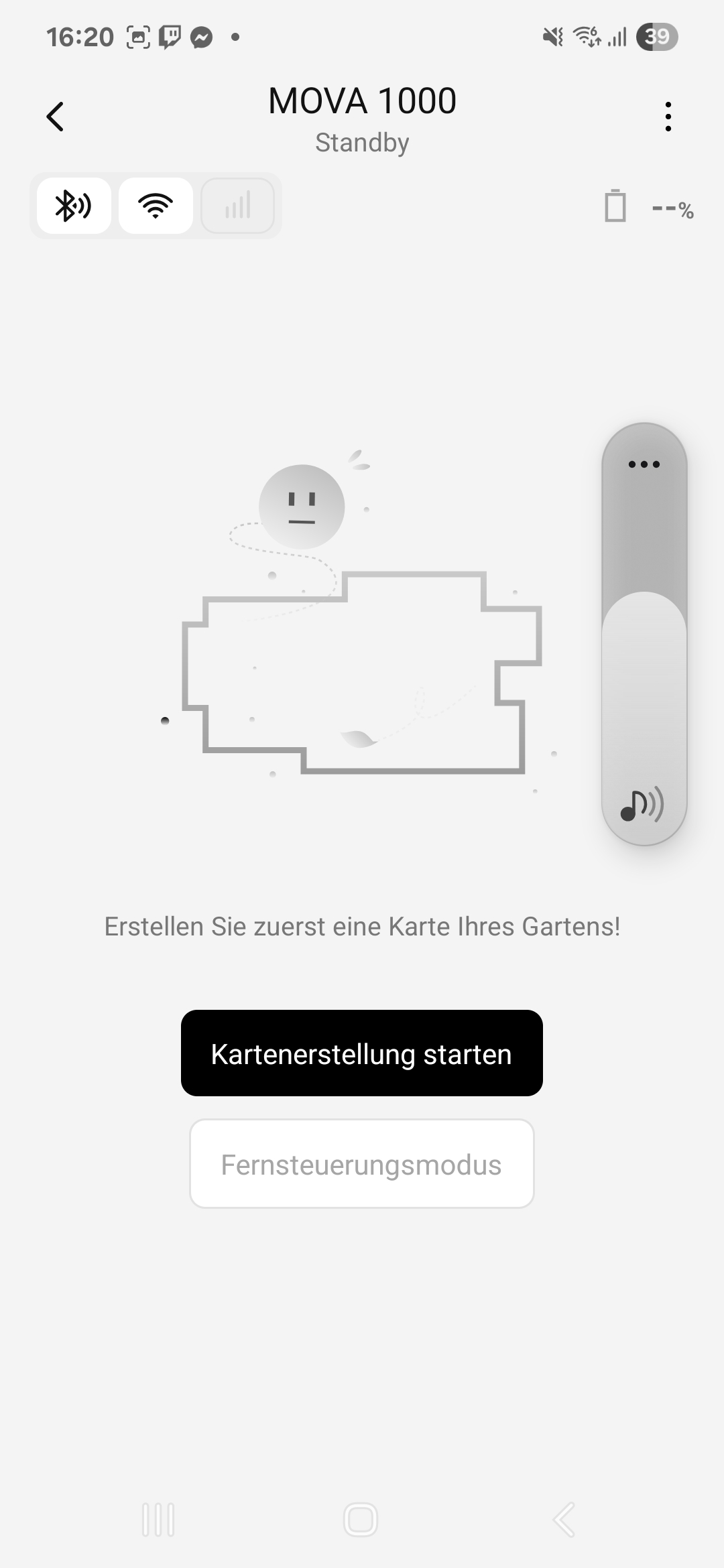This screenshot has width=724, height=1568.
Task: Open the three-dot overflow menu
Action: coord(668,117)
